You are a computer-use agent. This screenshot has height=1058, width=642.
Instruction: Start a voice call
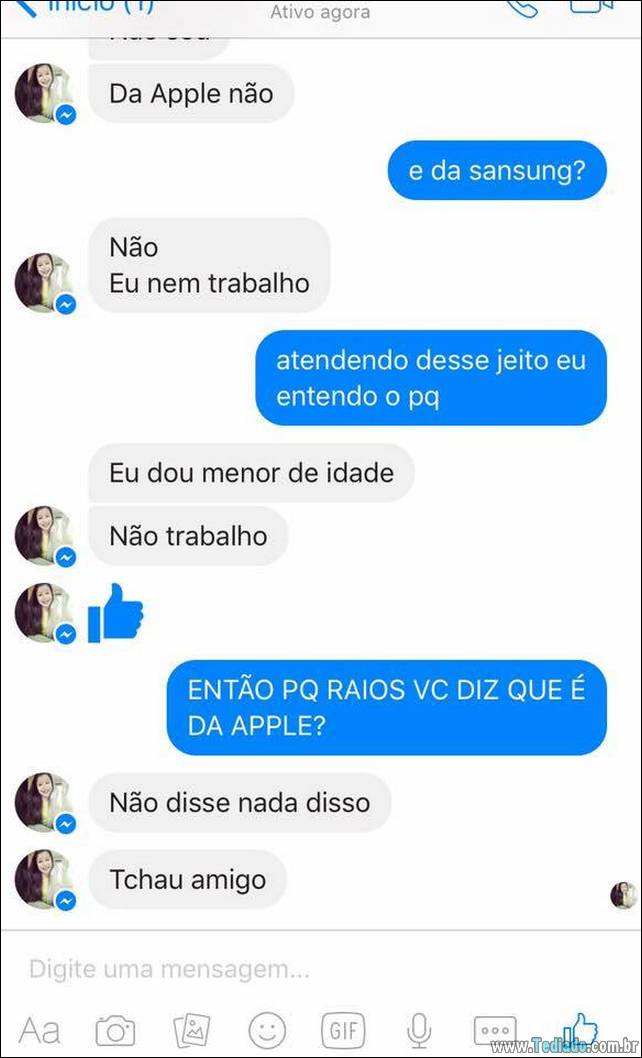click(520, 7)
